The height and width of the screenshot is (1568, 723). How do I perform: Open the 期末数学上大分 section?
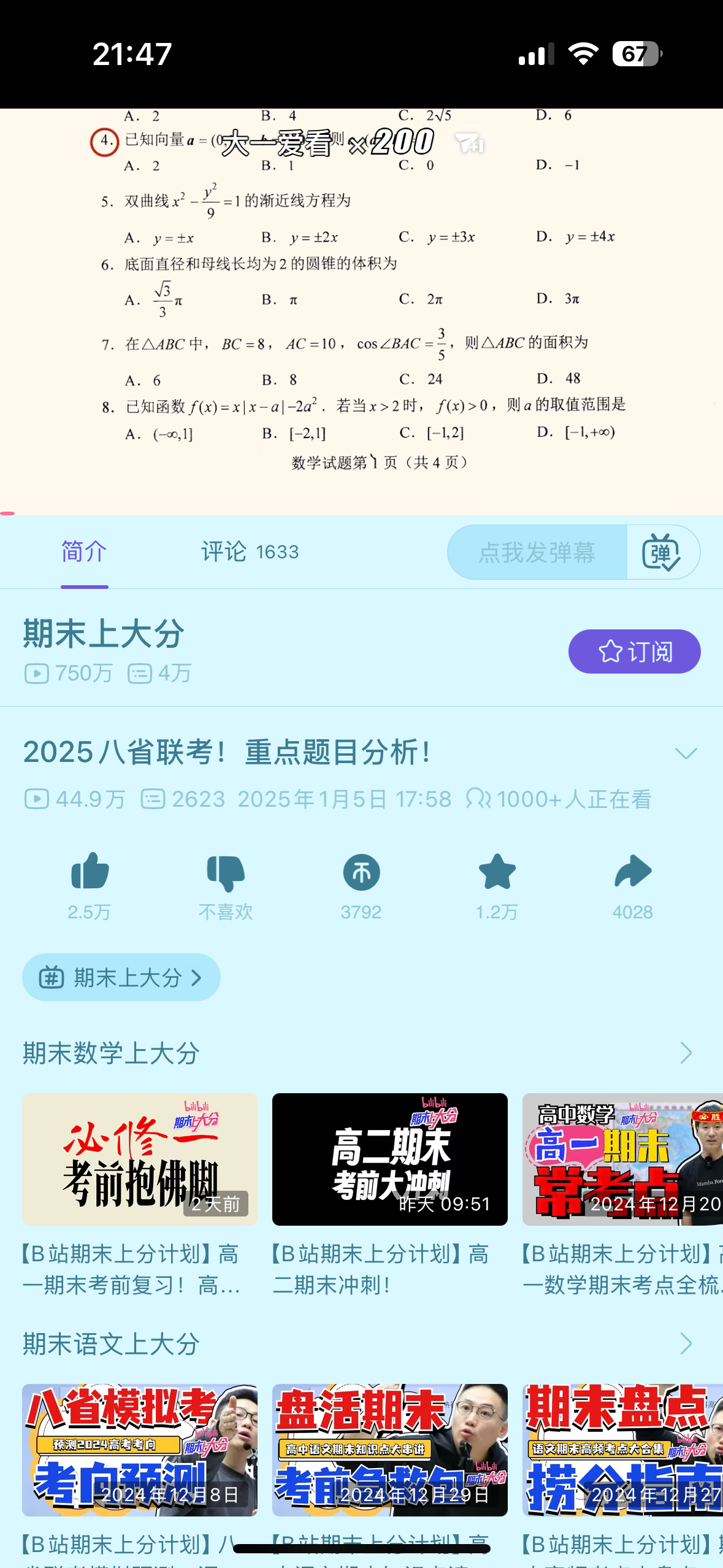pos(686,1053)
